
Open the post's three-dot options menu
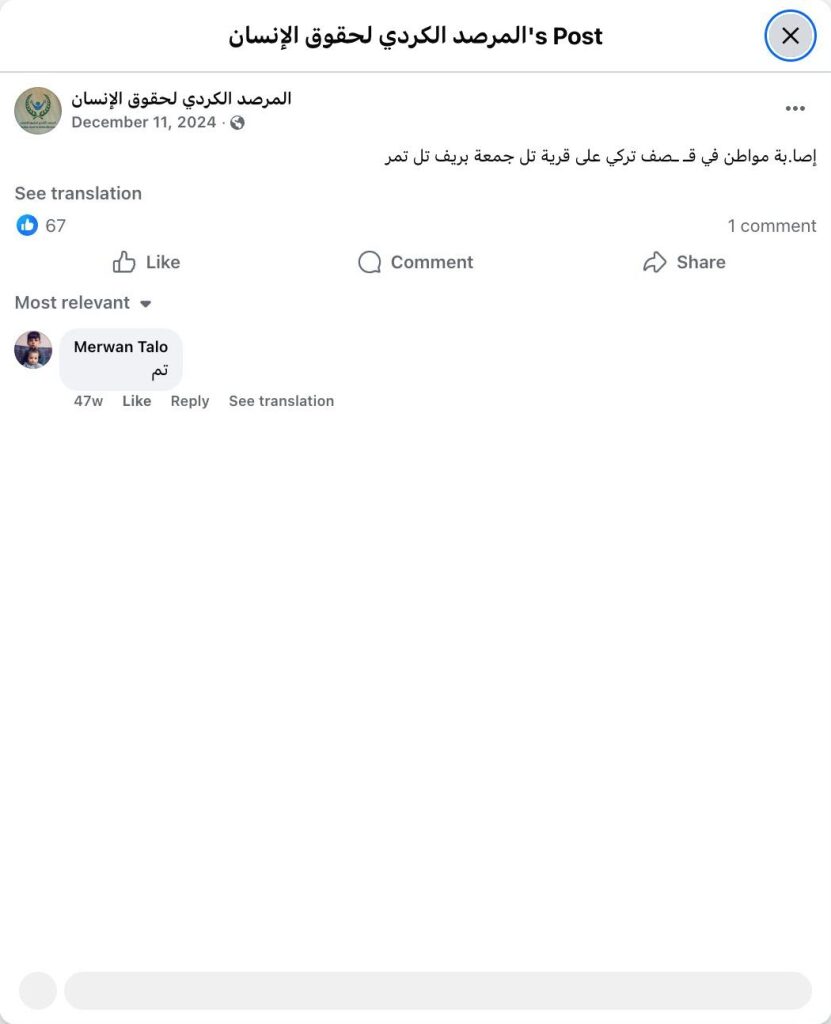(795, 109)
